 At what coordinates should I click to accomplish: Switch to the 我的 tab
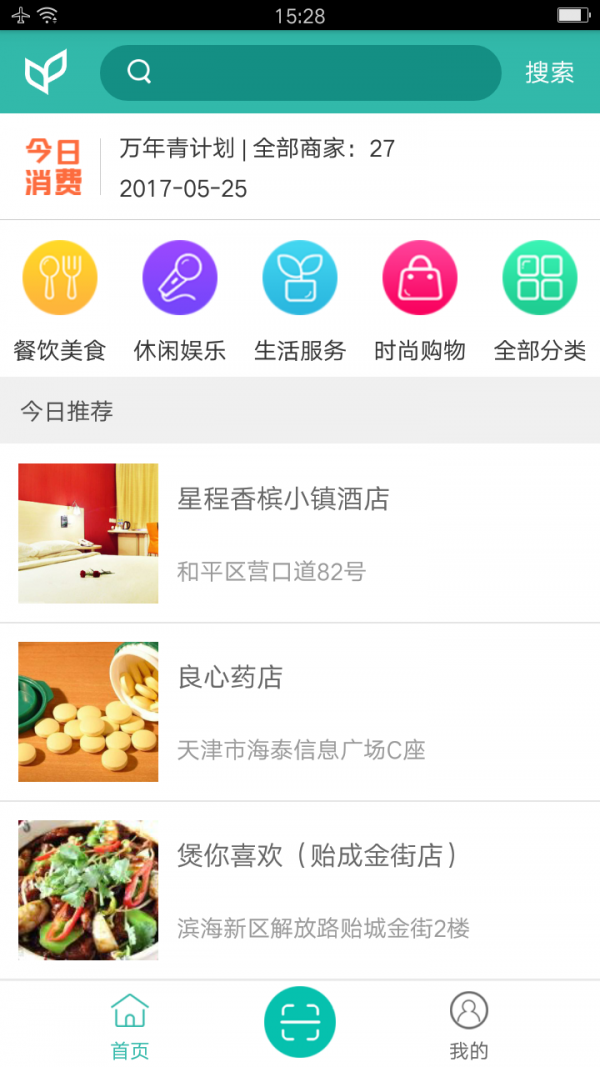pyautogui.click(x=469, y=1025)
